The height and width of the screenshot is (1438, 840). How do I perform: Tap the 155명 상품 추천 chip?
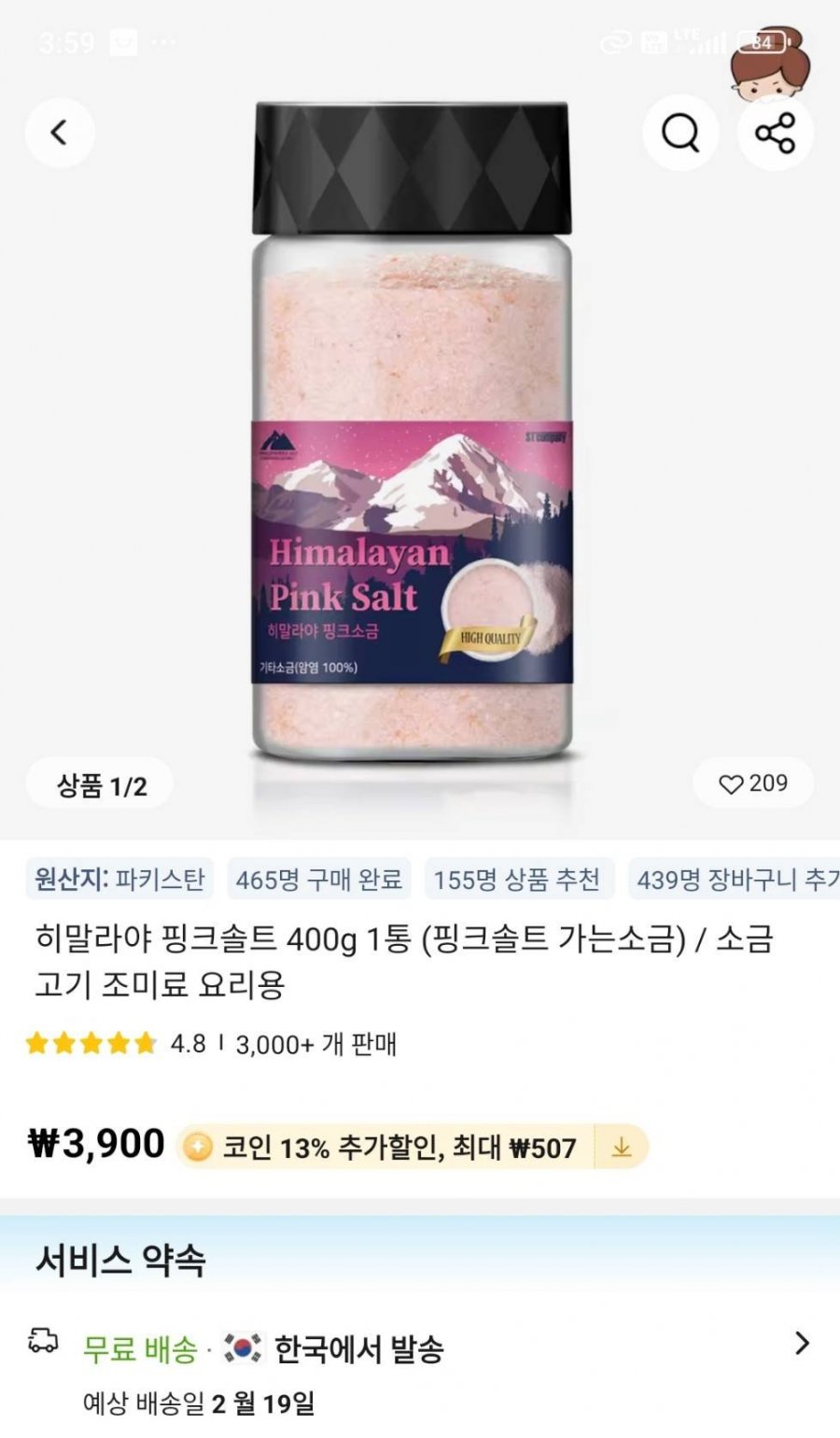(517, 880)
